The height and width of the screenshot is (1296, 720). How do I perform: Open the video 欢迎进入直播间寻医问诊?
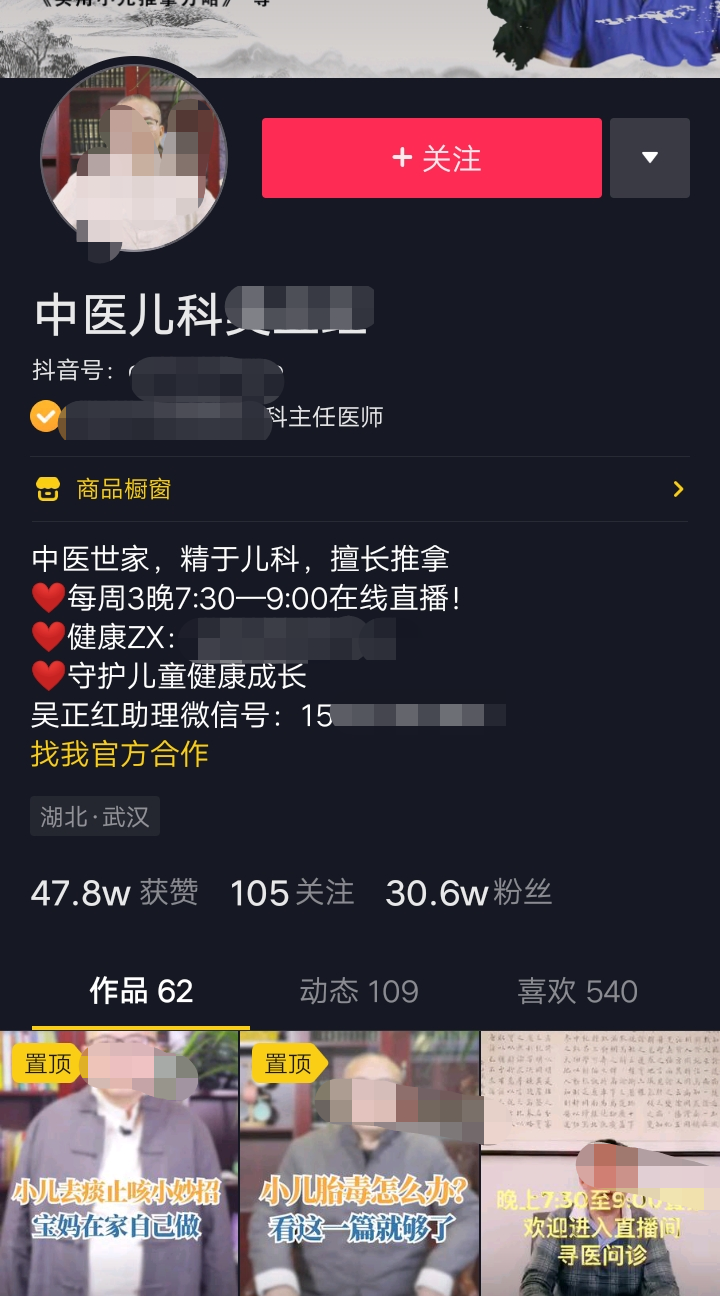click(x=600, y=1165)
